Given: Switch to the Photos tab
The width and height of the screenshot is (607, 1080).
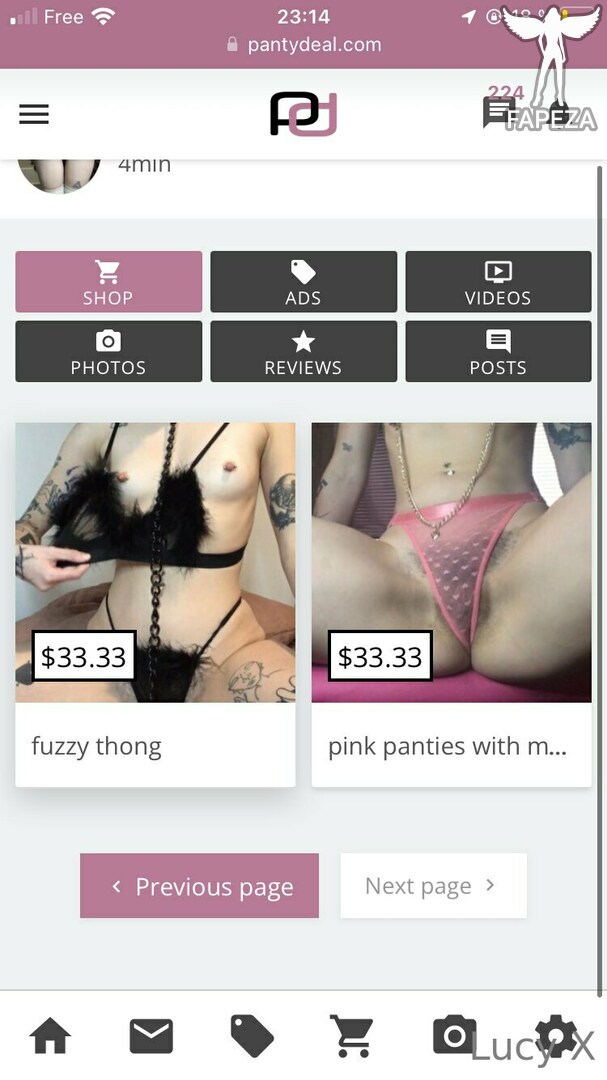Looking at the screenshot, I should tap(108, 351).
